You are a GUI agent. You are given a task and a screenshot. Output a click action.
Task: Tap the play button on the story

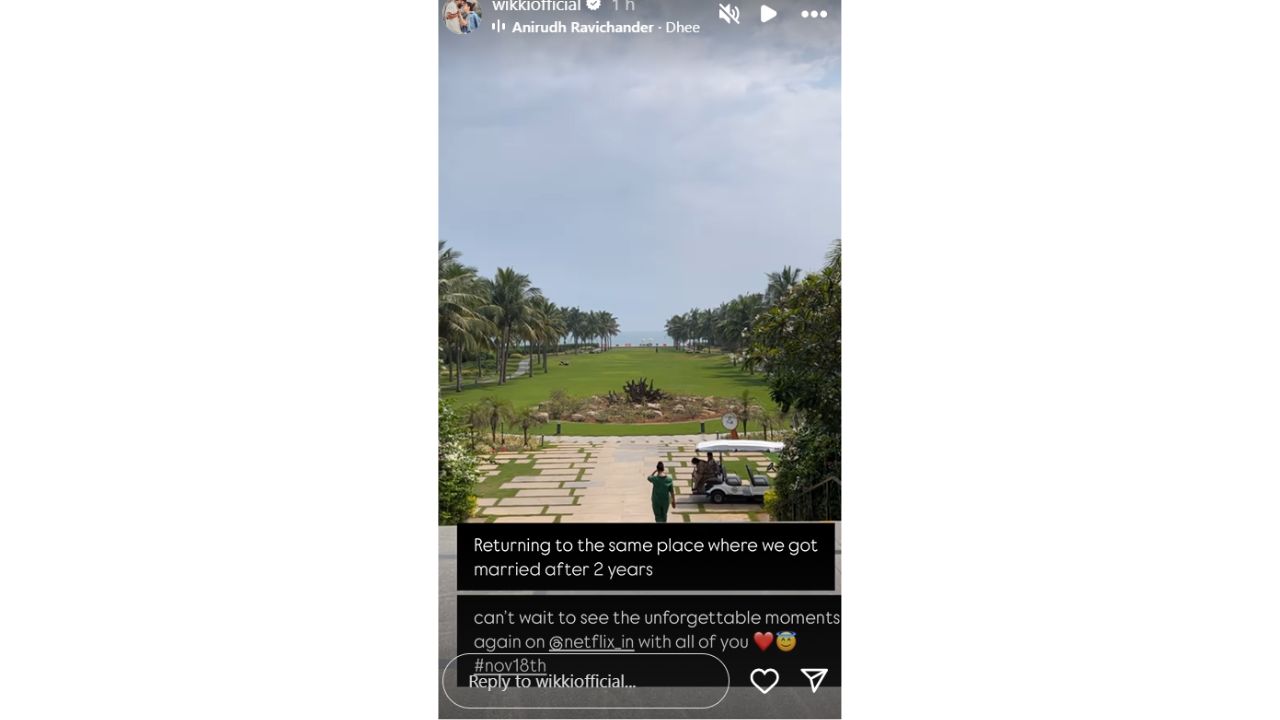(x=768, y=14)
